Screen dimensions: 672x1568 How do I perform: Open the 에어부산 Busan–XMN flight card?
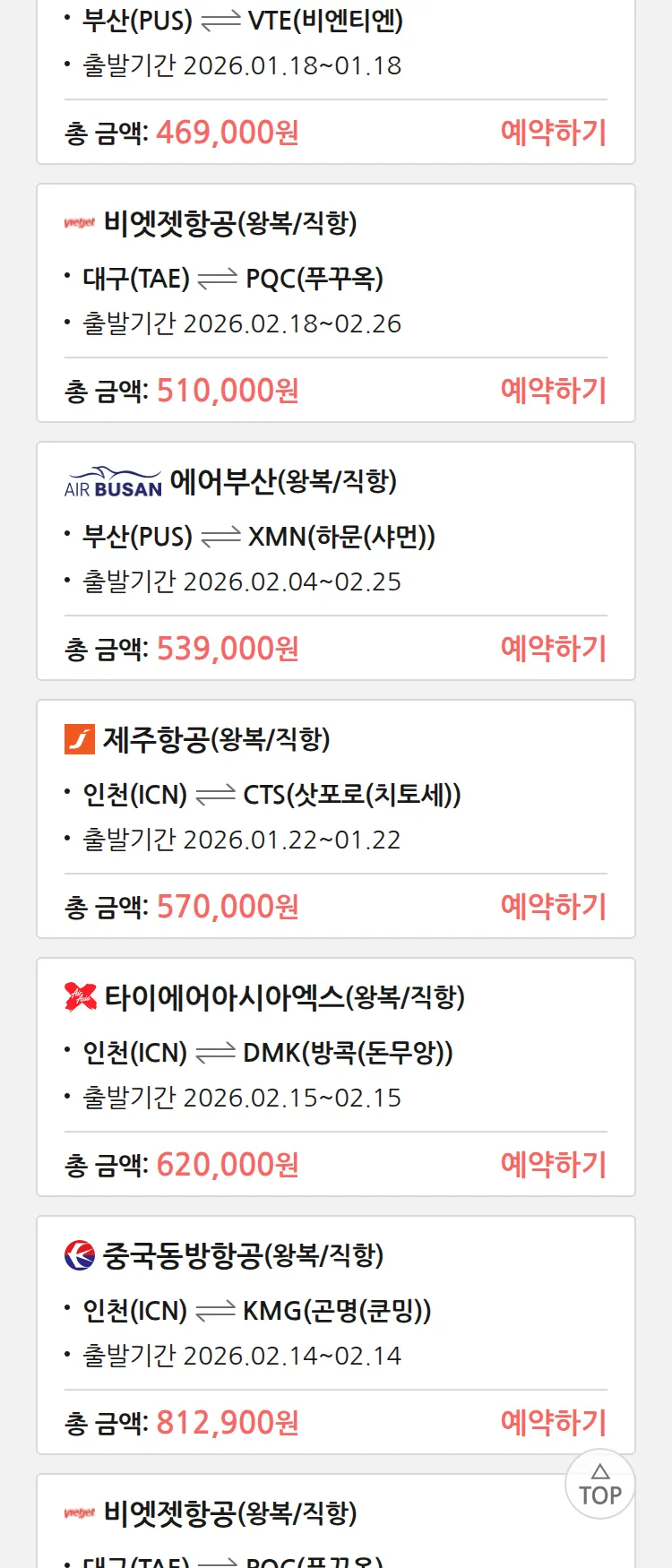pyautogui.click(x=335, y=536)
